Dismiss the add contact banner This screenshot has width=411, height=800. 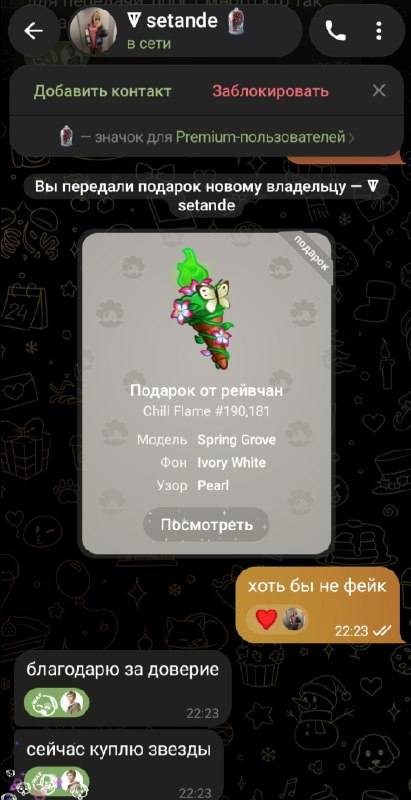[x=379, y=91]
